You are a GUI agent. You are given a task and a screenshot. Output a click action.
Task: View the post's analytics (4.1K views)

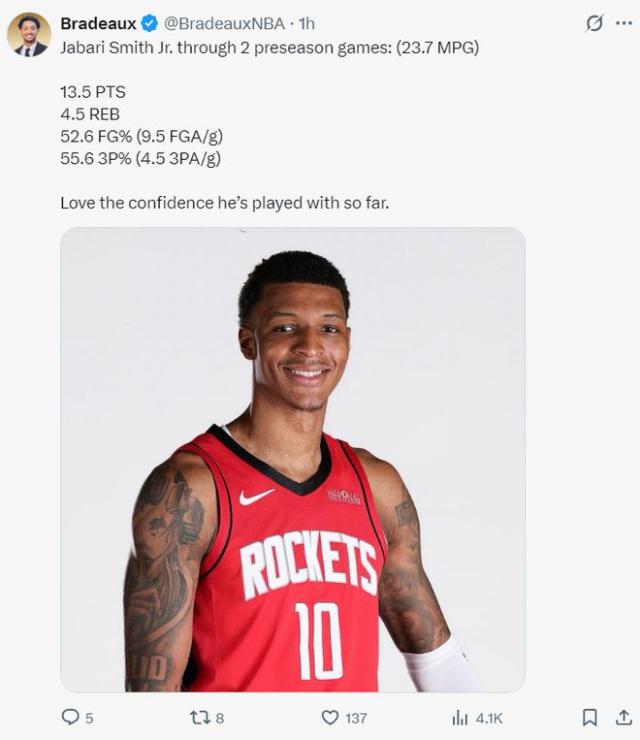pos(461,717)
